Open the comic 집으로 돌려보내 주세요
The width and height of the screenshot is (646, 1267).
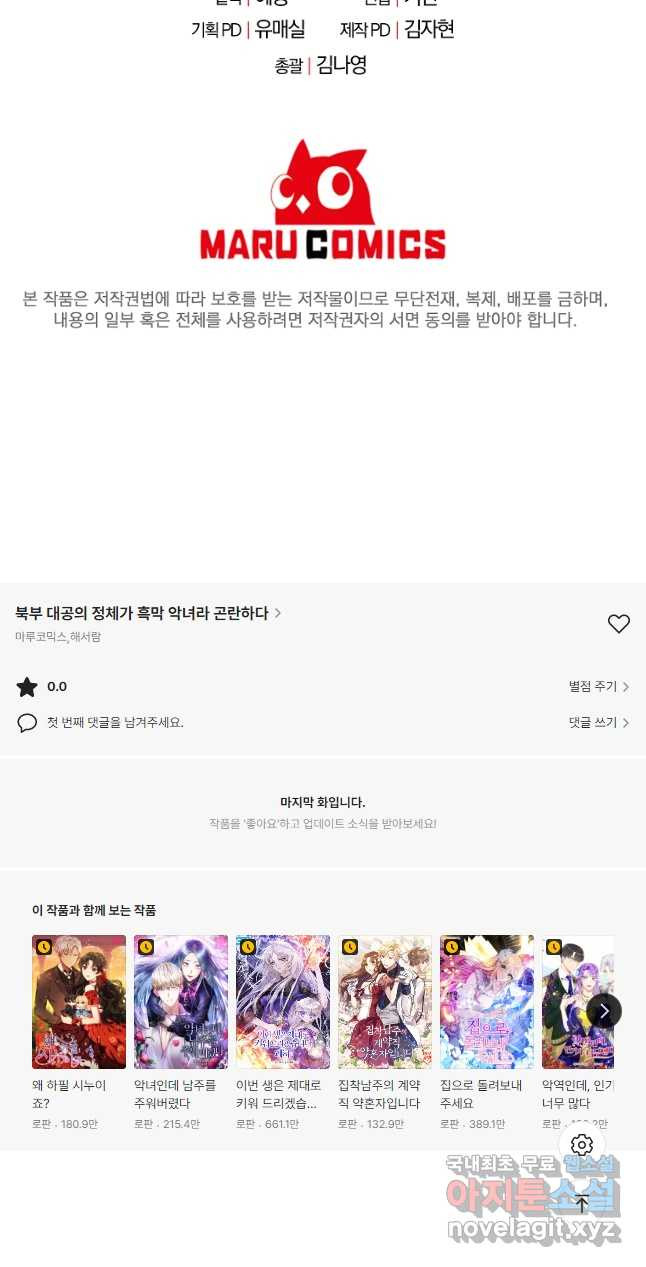coord(487,1002)
